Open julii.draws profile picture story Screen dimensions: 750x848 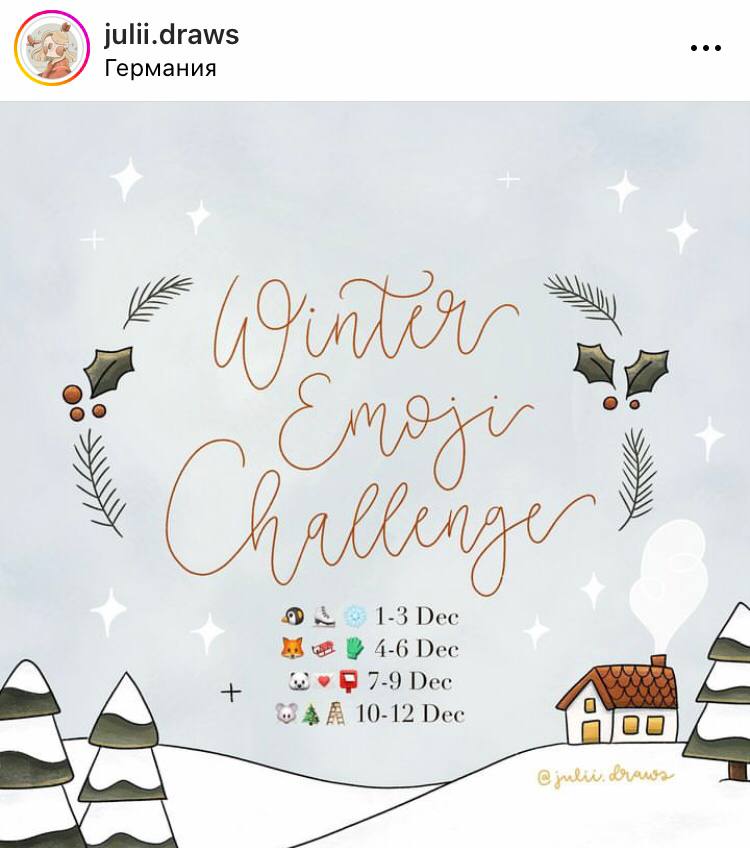[x=52, y=48]
